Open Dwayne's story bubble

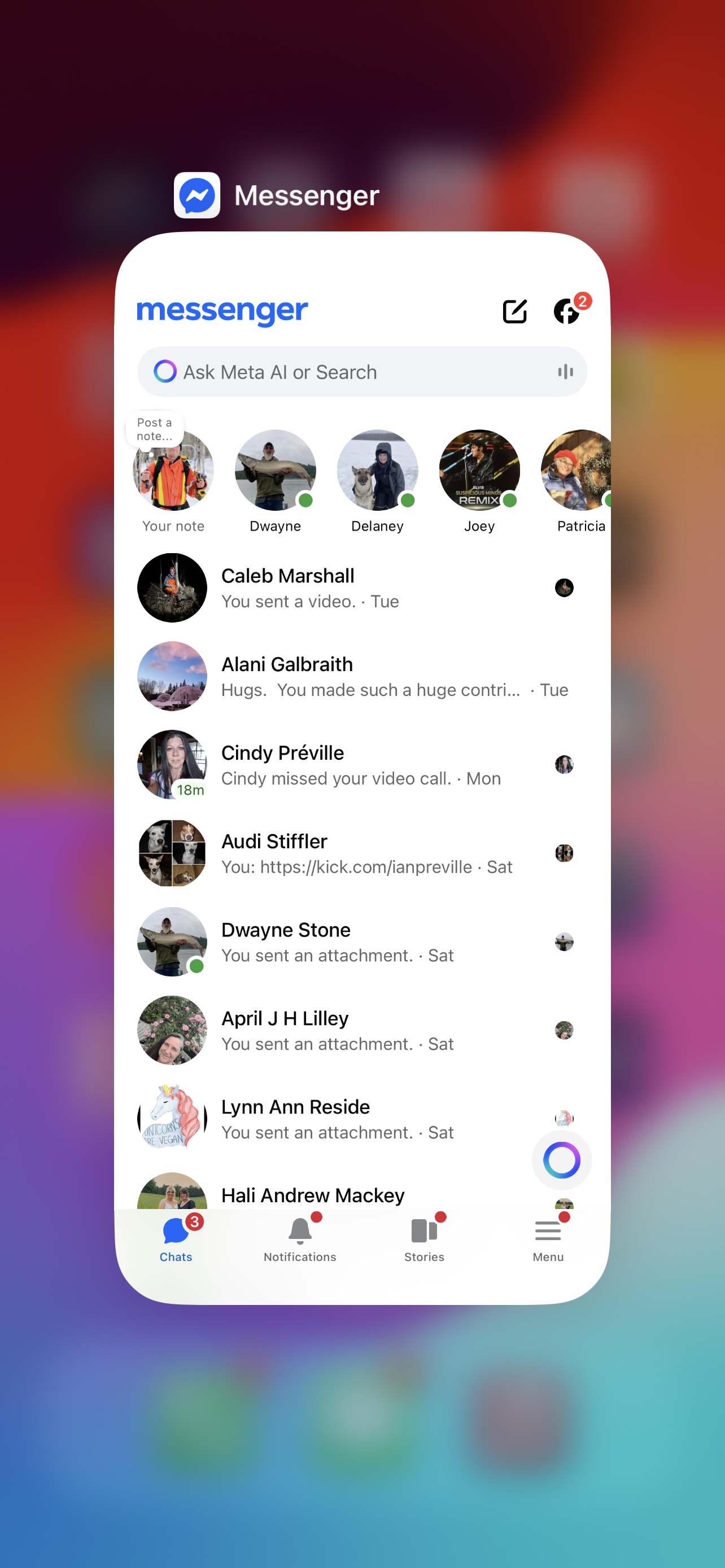click(x=275, y=471)
